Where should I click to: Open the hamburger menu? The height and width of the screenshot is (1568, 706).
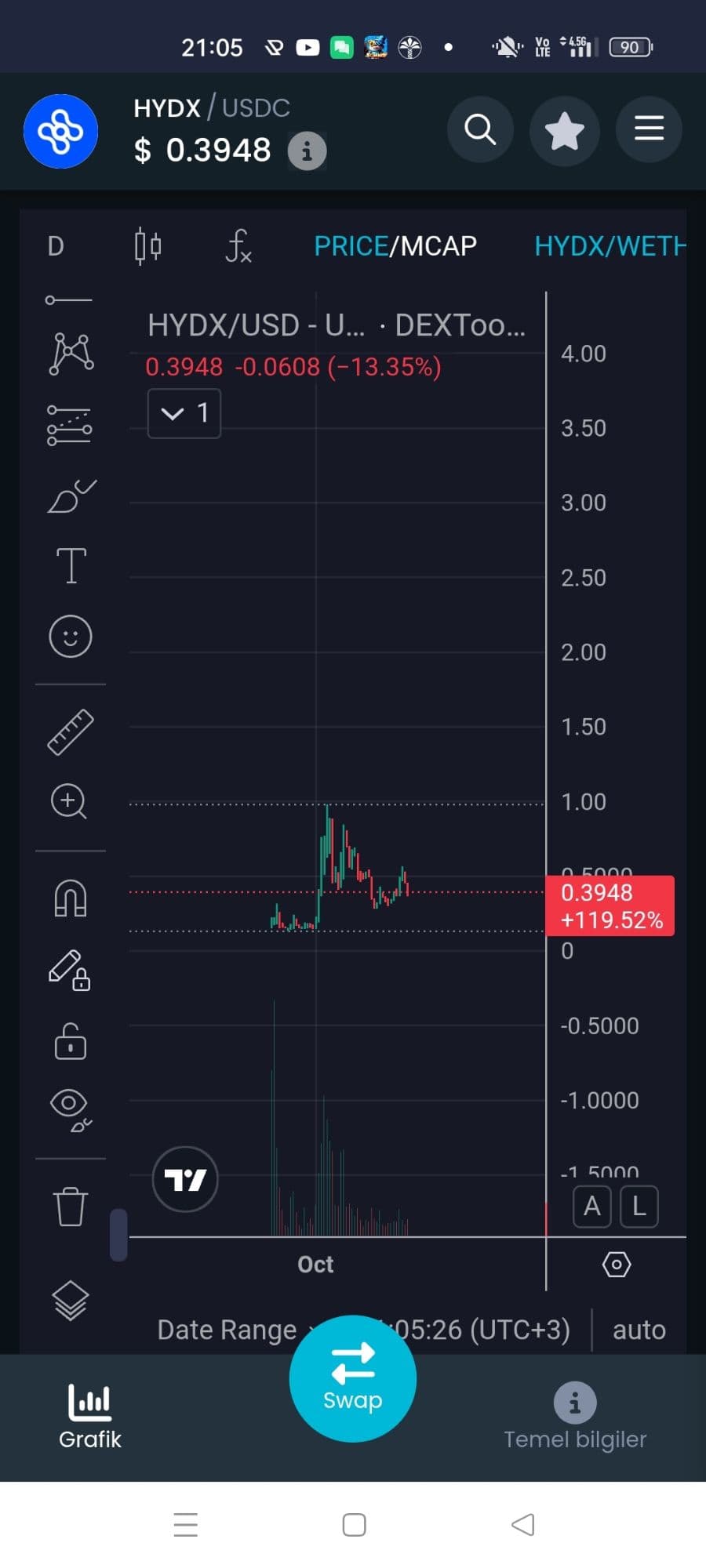coord(649,129)
